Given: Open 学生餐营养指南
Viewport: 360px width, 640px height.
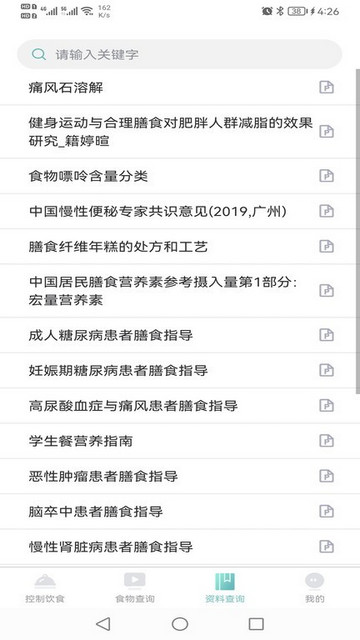Looking at the screenshot, I should click(178, 441).
